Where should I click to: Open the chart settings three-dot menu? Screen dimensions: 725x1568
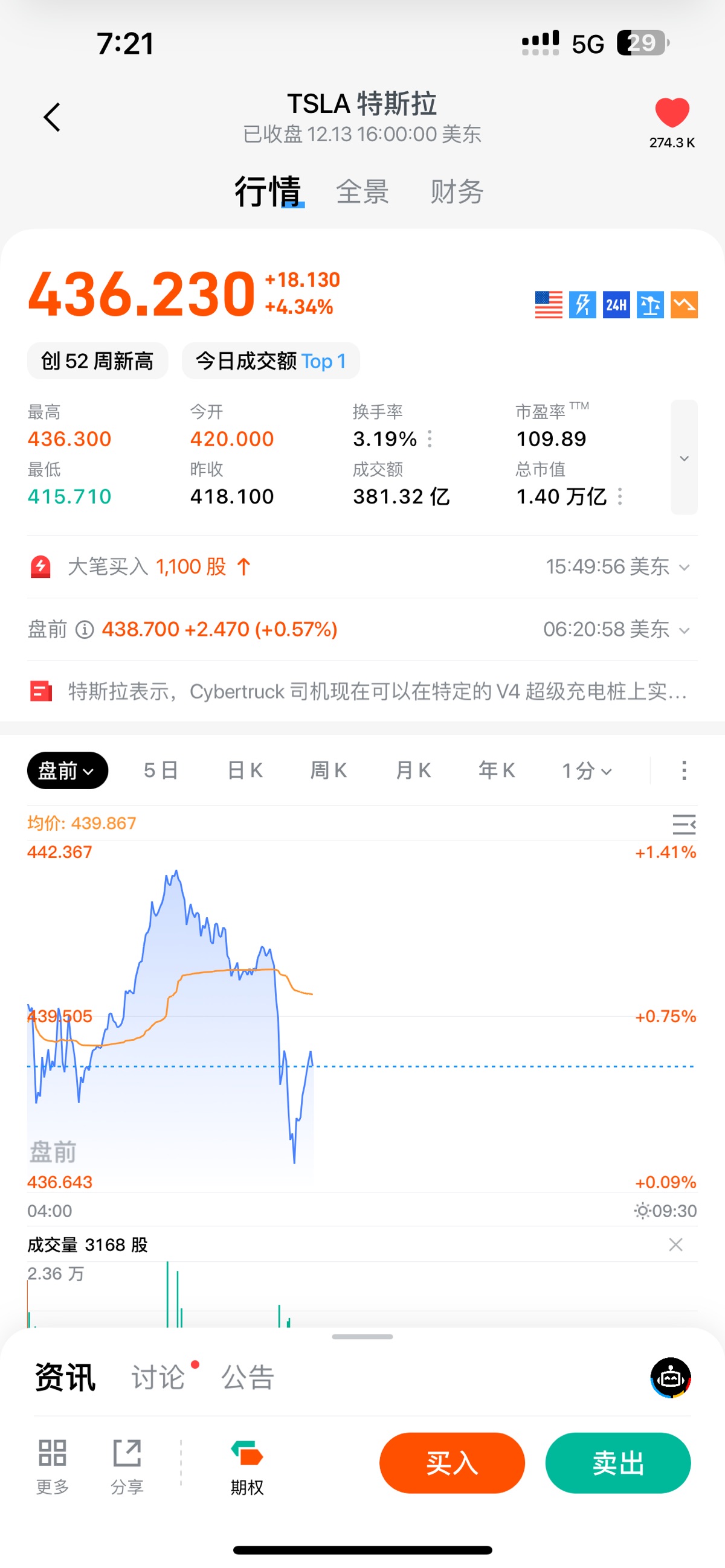pyautogui.click(x=683, y=770)
